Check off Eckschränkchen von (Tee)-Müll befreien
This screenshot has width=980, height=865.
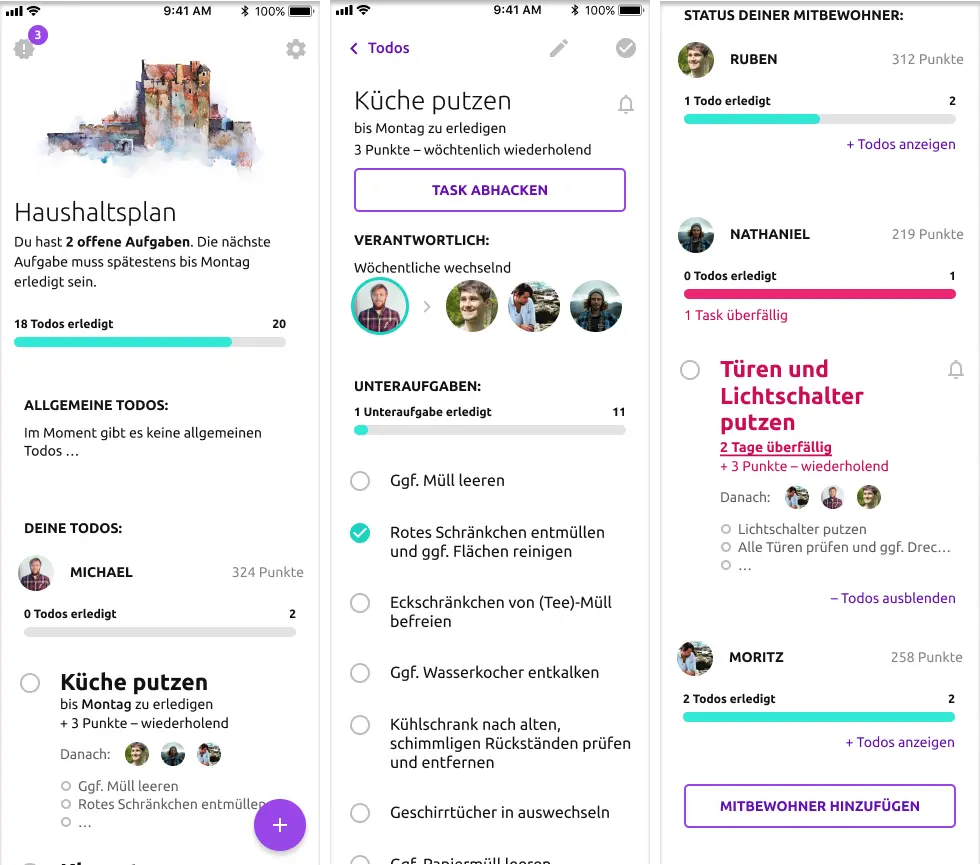click(x=360, y=603)
